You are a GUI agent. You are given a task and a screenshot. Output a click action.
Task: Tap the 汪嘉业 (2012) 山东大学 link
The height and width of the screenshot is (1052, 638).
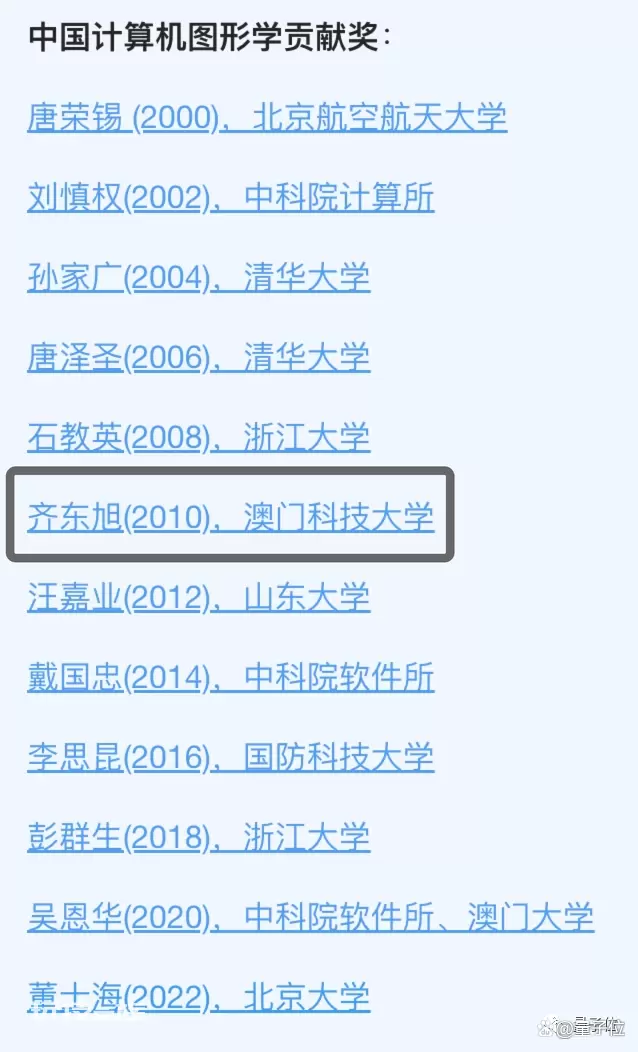[199, 596]
